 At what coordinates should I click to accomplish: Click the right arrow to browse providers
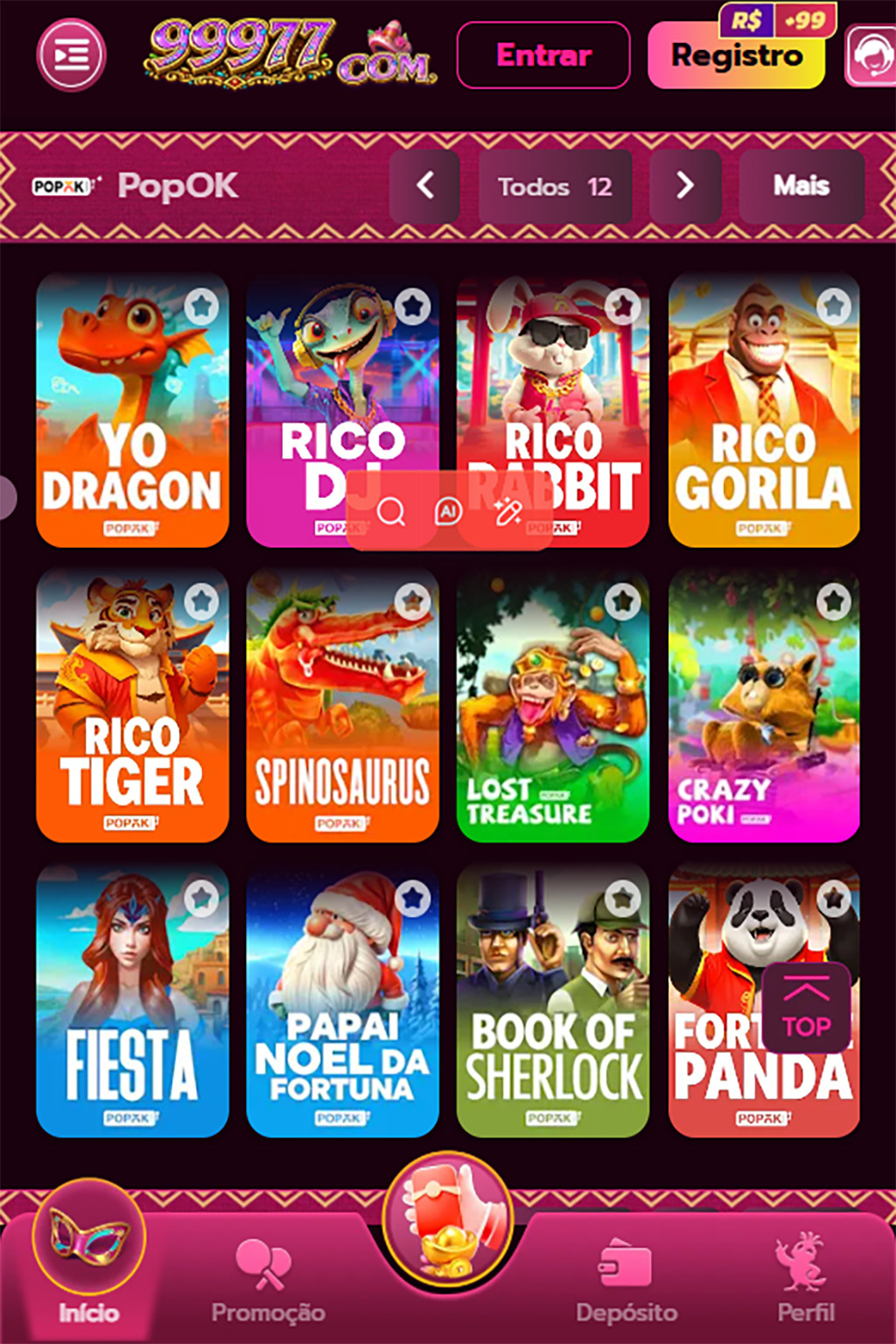coord(686,186)
